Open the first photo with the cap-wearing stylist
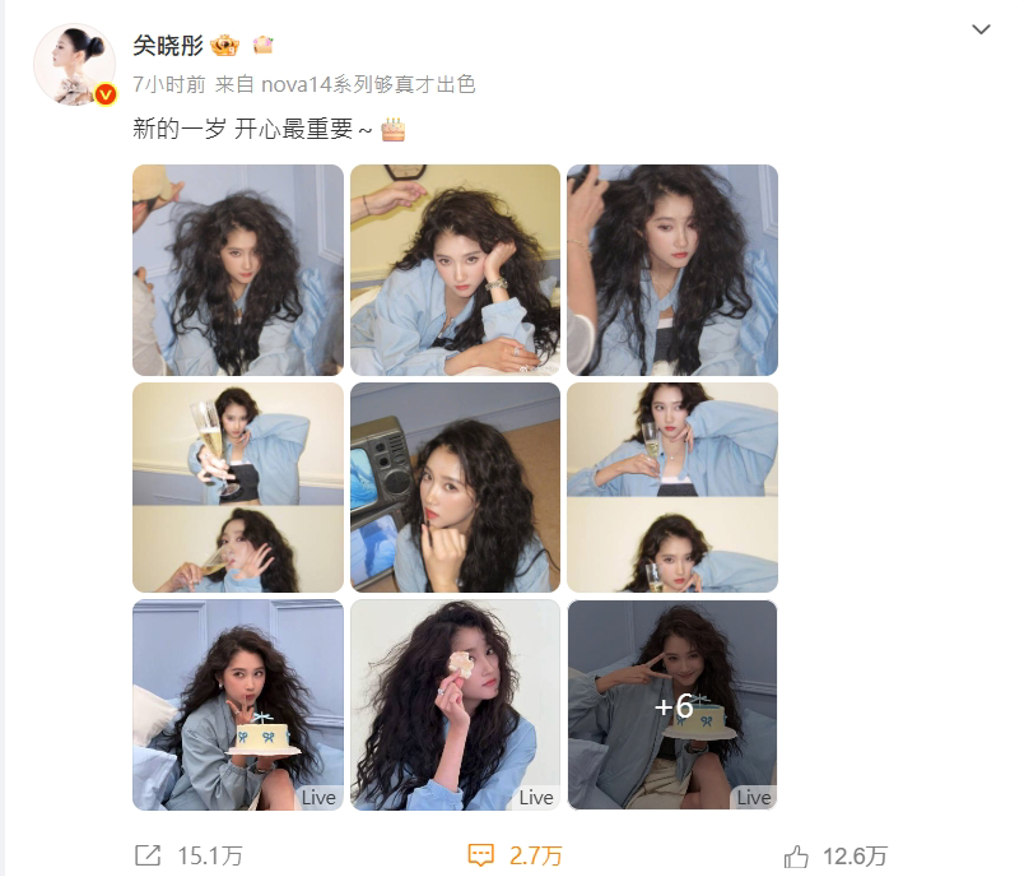Image resolution: width=1024 pixels, height=876 pixels. pyautogui.click(x=238, y=270)
